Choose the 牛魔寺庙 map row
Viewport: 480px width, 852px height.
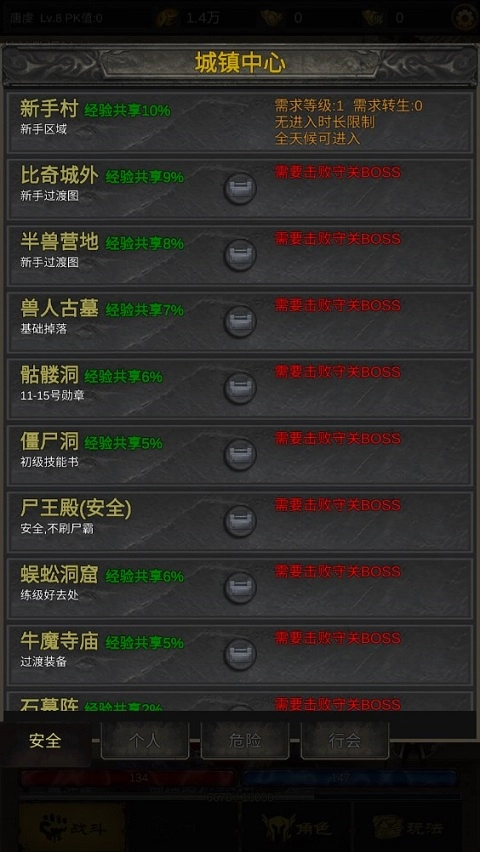240,655
